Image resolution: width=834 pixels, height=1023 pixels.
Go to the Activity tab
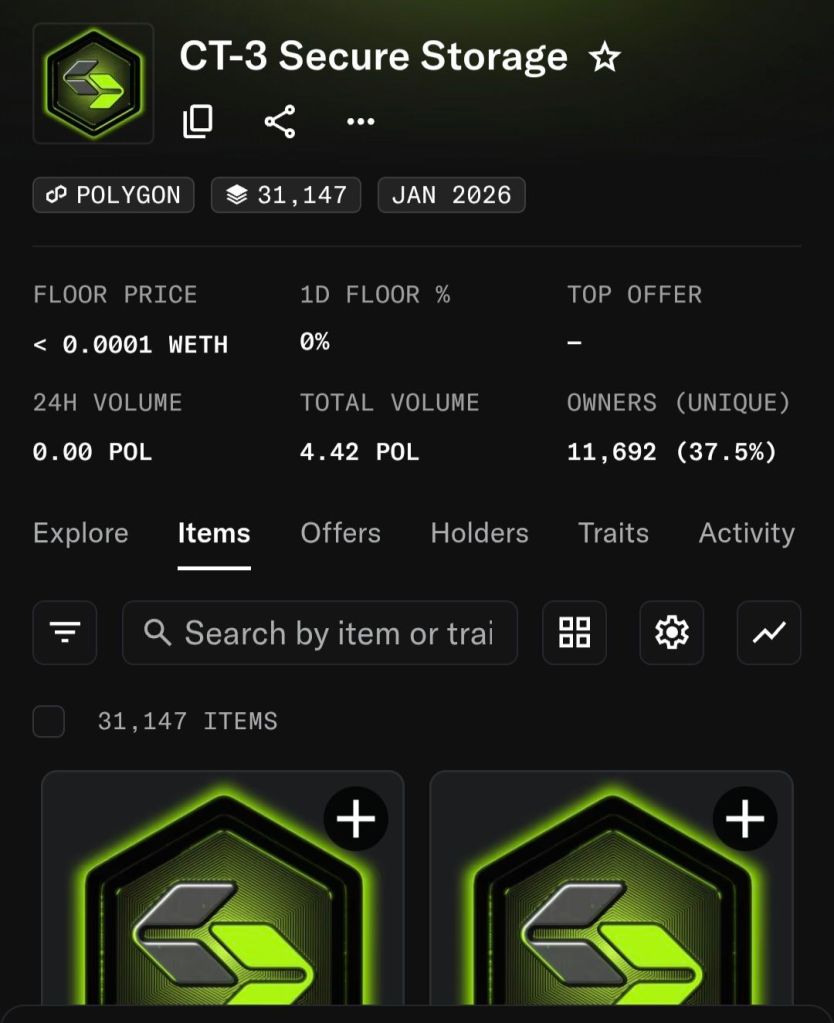click(746, 533)
